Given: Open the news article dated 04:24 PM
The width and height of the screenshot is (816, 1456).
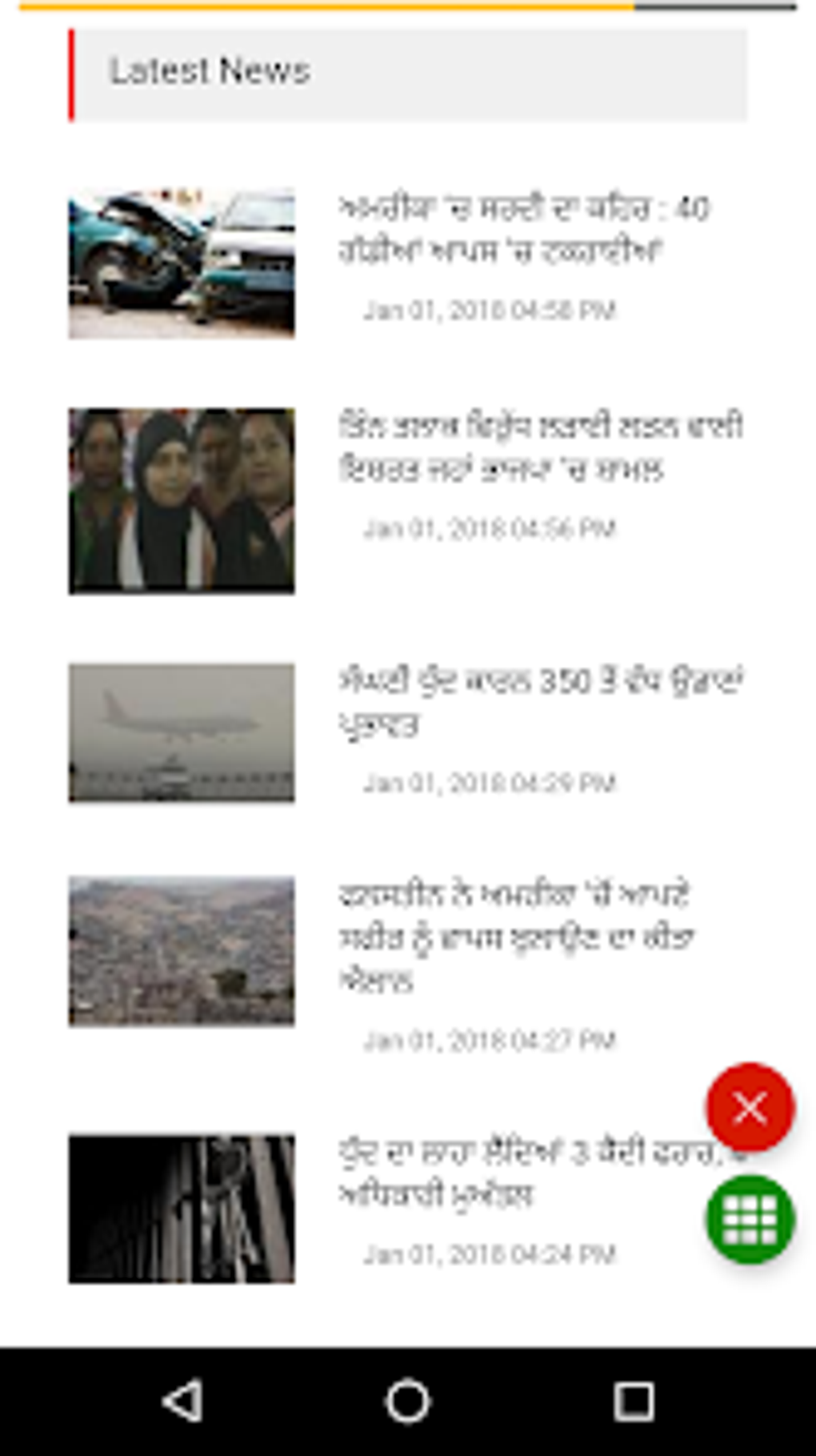Looking at the screenshot, I should click(x=181, y=1208).
